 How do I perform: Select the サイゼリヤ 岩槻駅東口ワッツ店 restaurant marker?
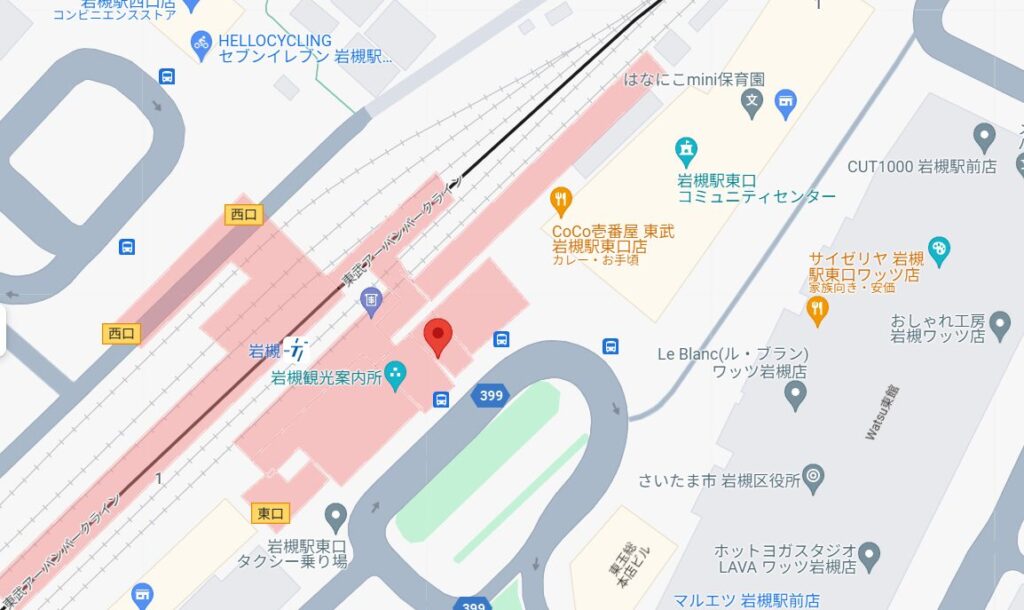tap(818, 311)
